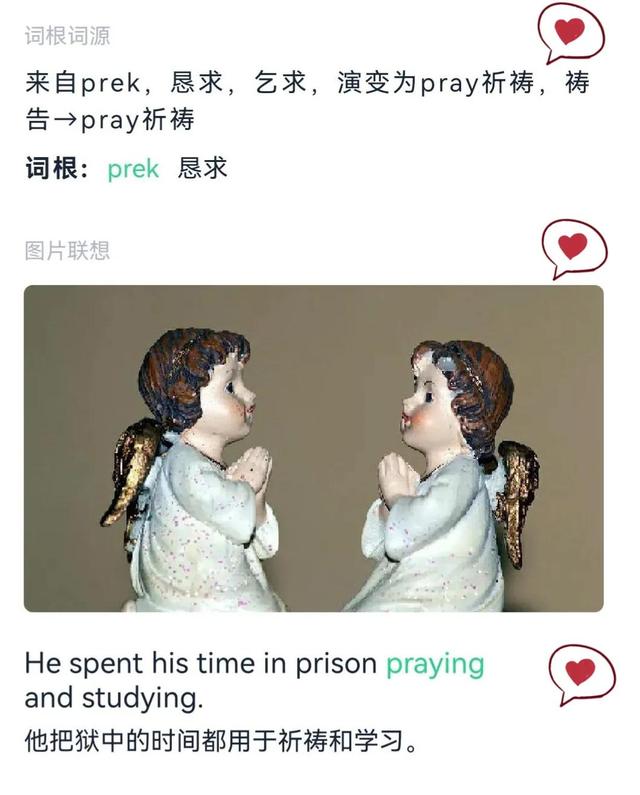Like the 图片联想 picture association
640x795 pixels.
pos(572,246)
